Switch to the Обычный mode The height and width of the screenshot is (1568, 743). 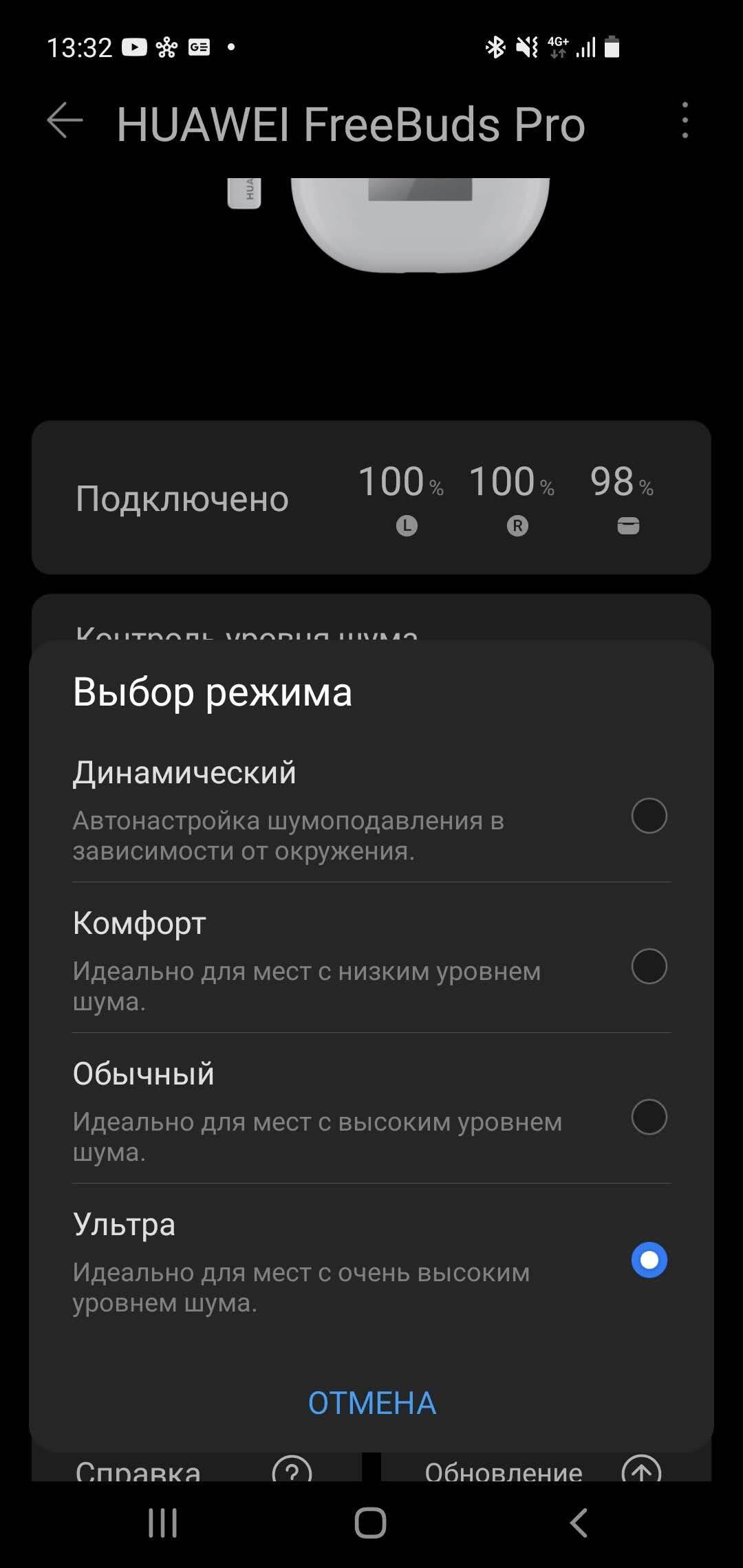click(x=649, y=1117)
